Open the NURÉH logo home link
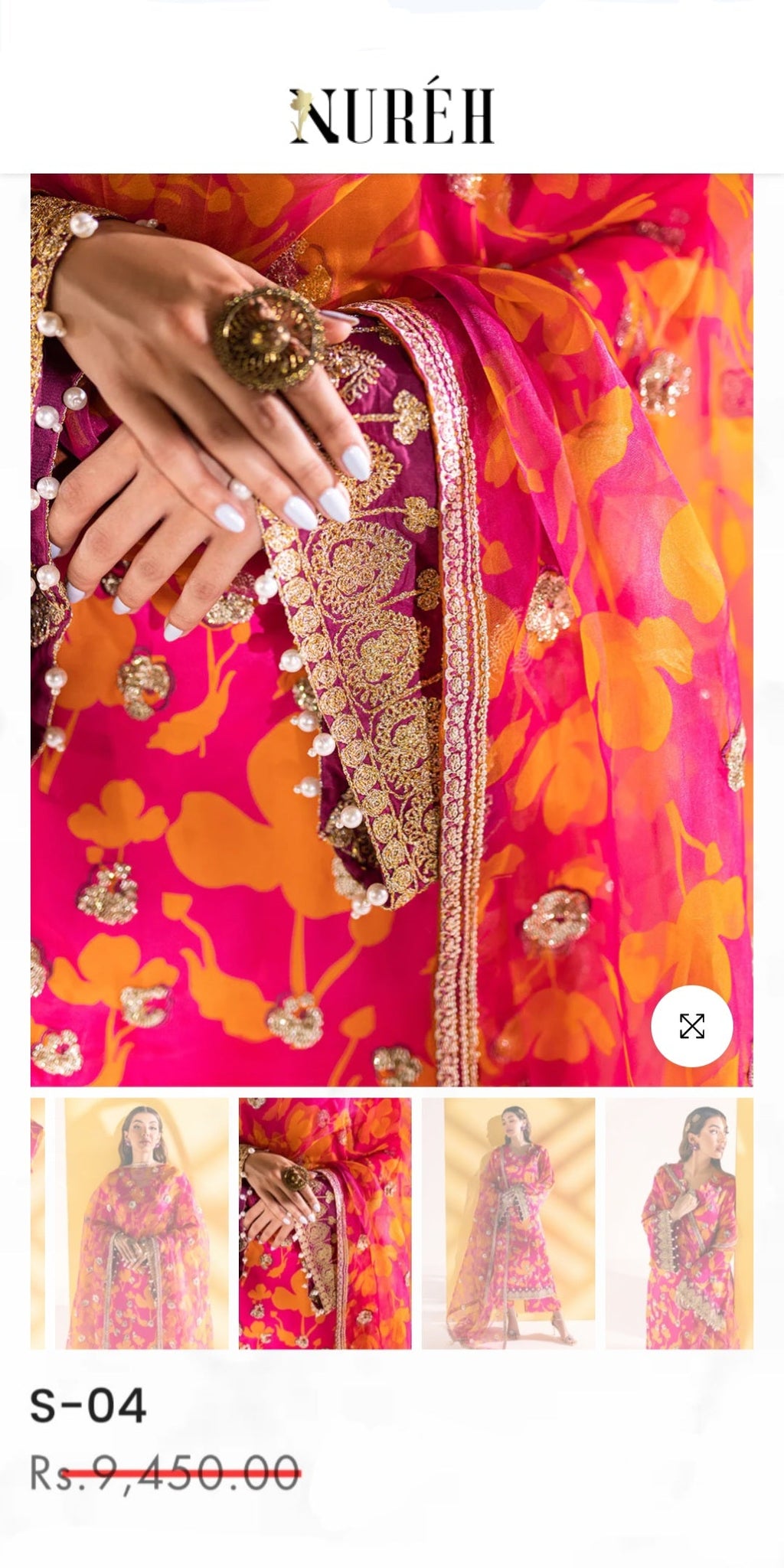Image resolution: width=784 pixels, height=1568 pixels. [392, 115]
